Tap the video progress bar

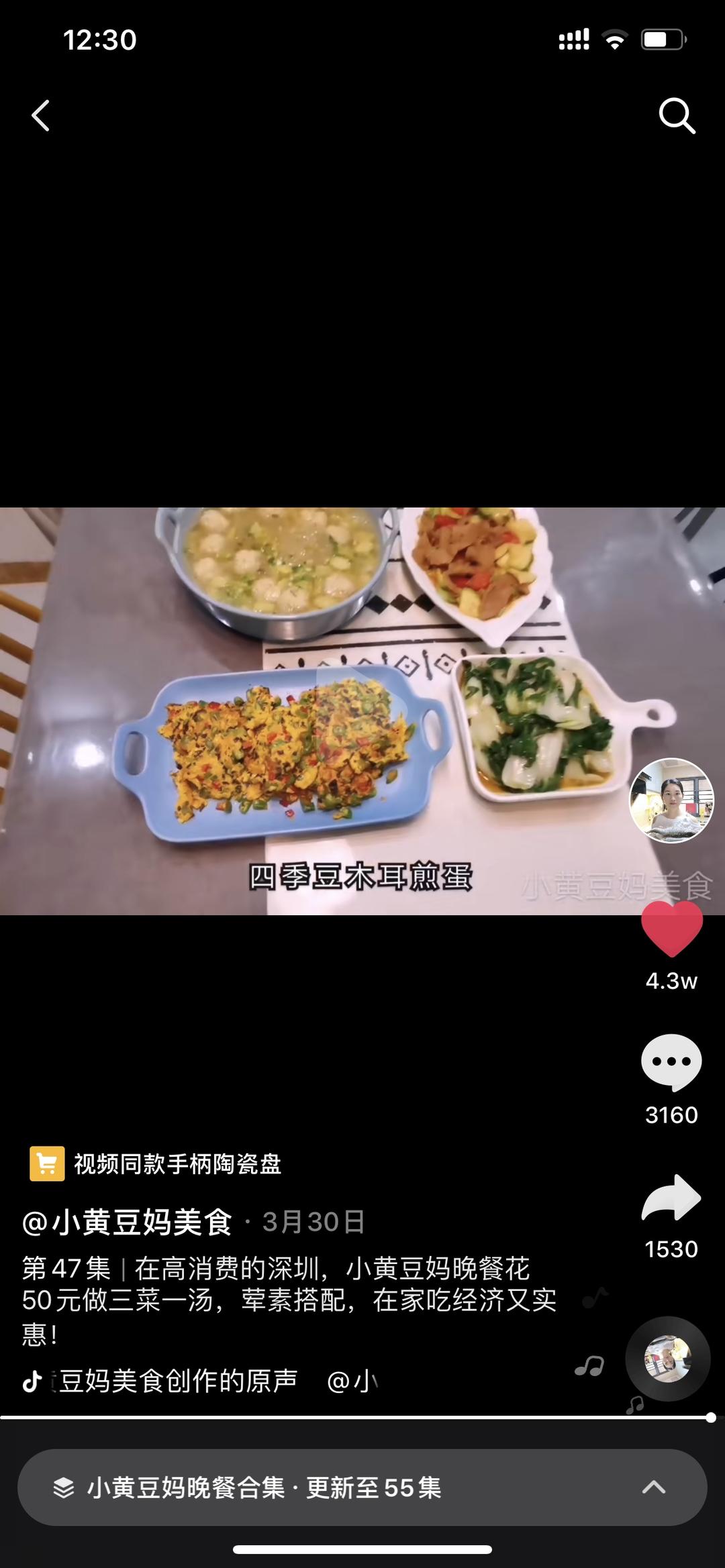[x=362, y=1417]
